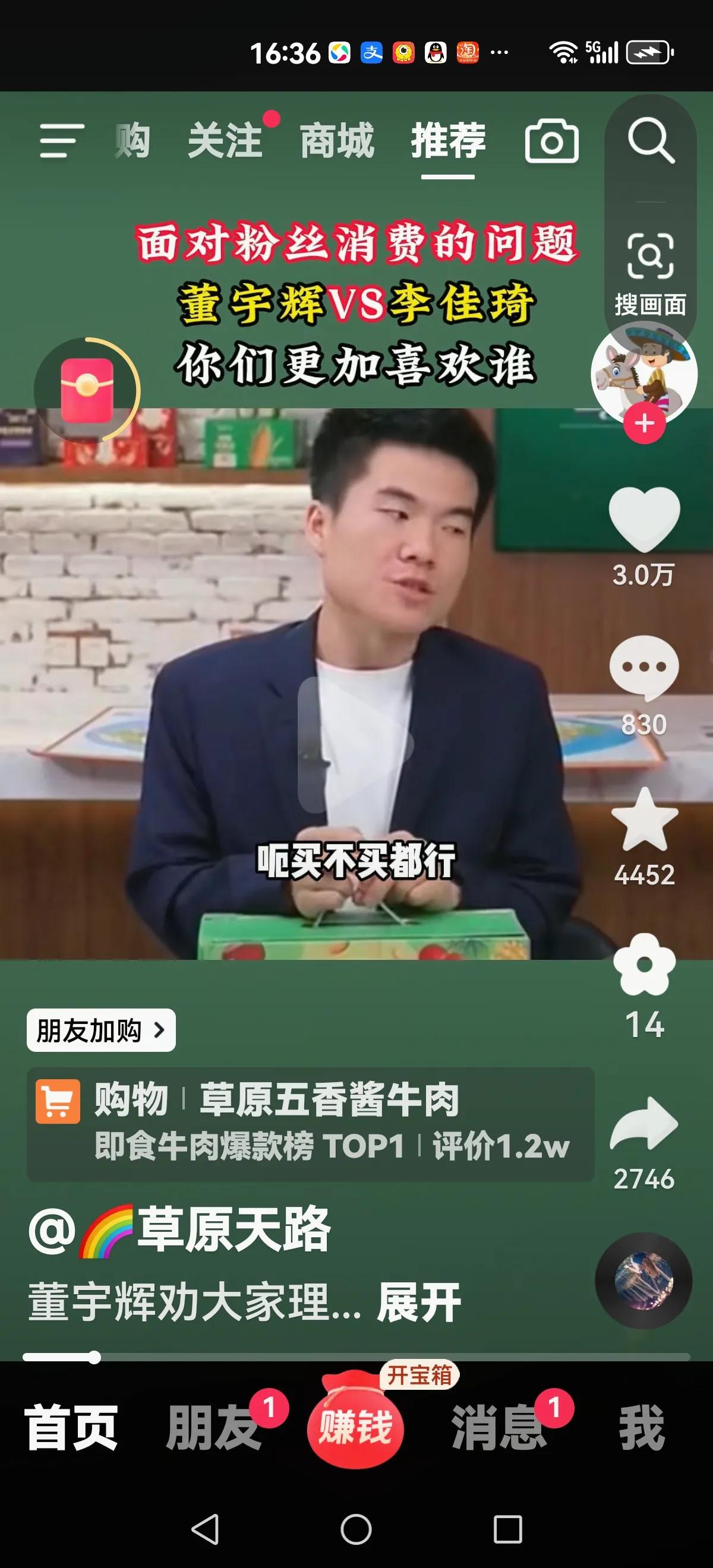This screenshot has width=713, height=1568.
Task: Open the drawer menu button
Action: click(x=62, y=141)
